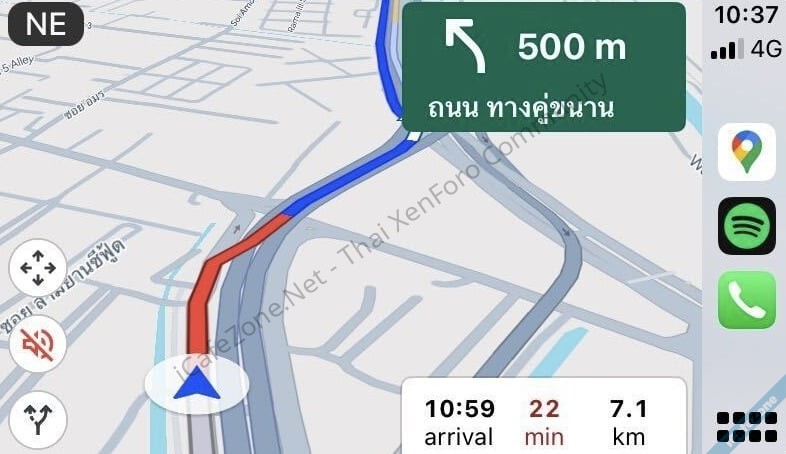Unmute voice guidance
786x454 pixels.
pyautogui.click(x=38, y=344)
